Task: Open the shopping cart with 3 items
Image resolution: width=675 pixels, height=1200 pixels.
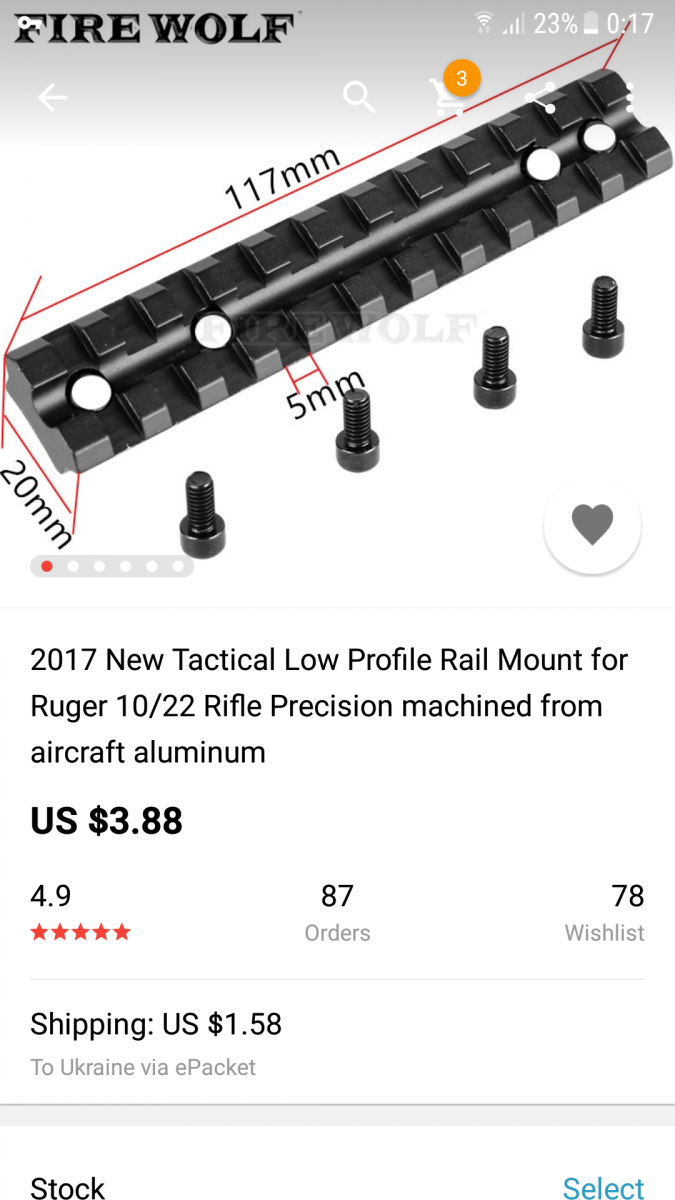Action: point(448,95)
